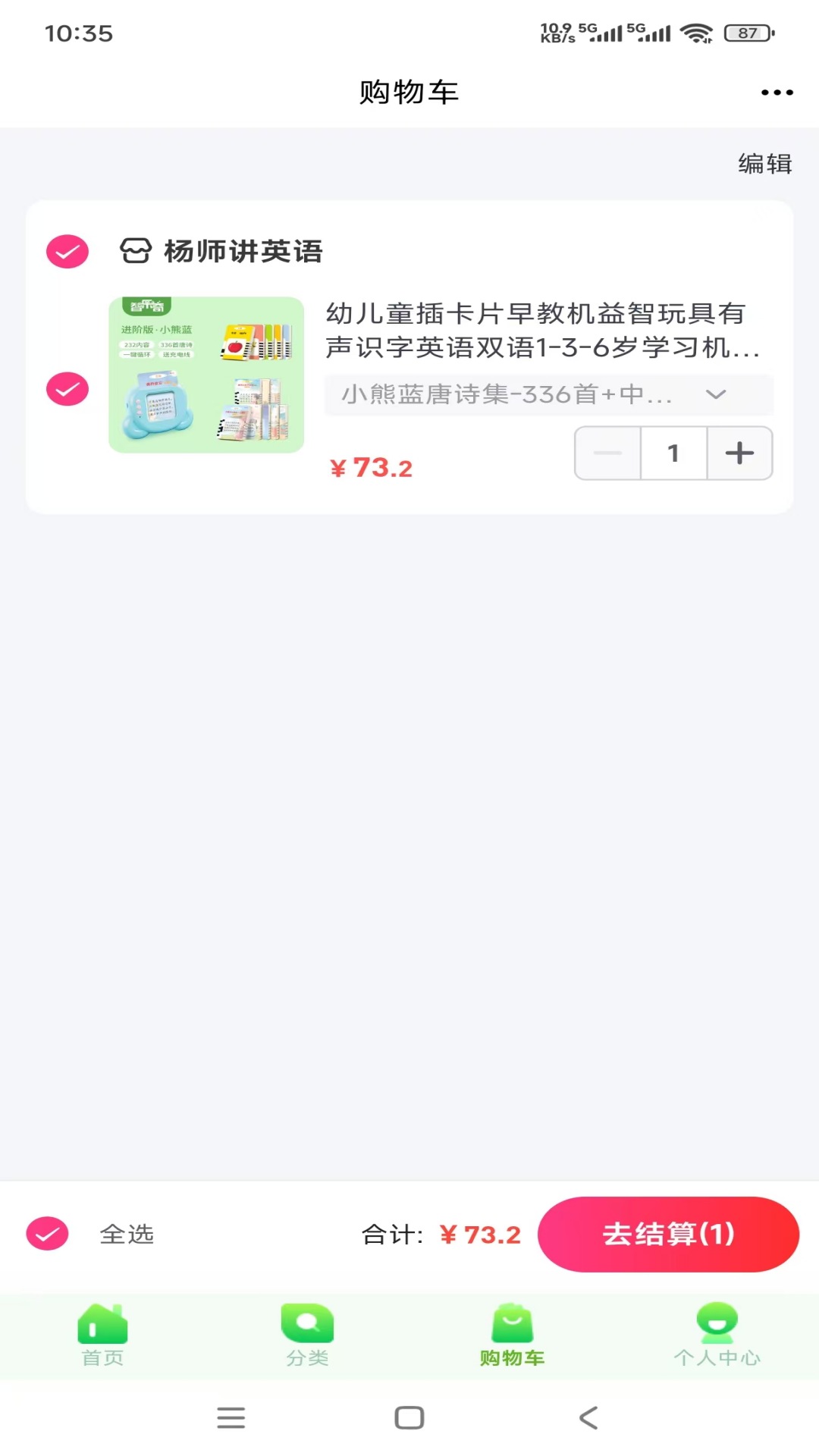Go back using the system back button
819x1456 pixels.
click(588, 1417)
